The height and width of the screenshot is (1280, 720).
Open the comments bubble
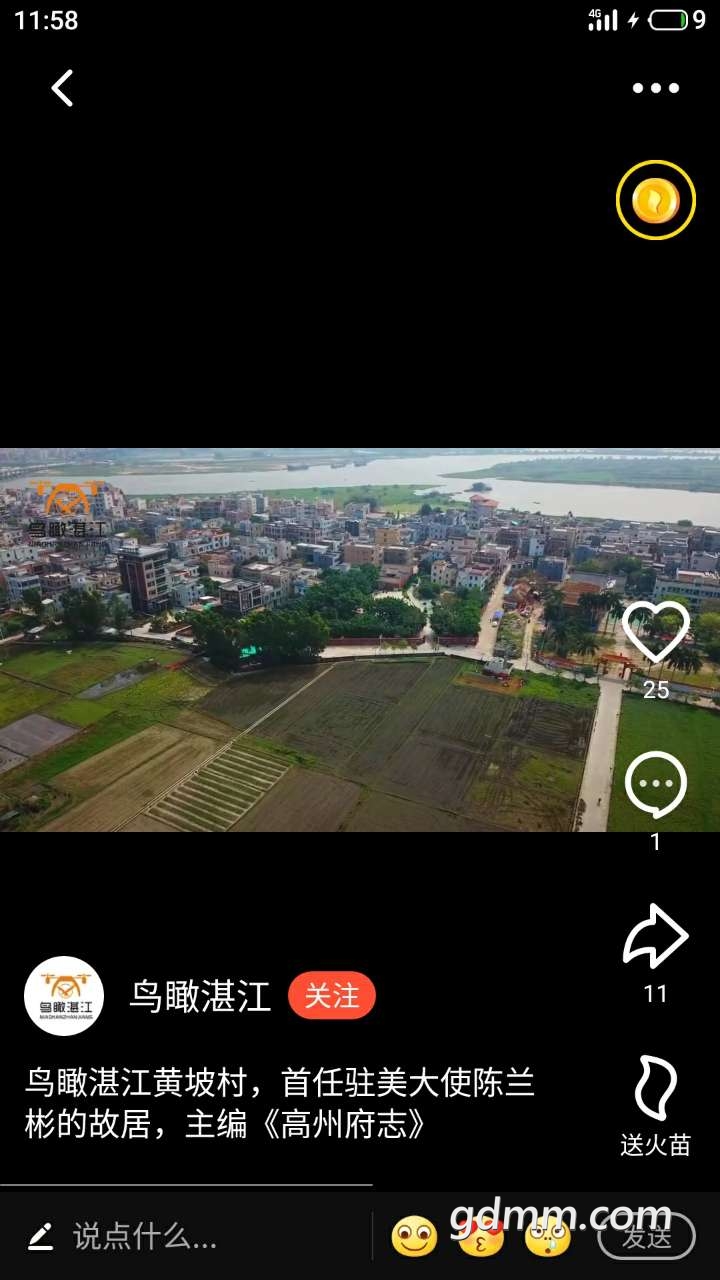(655, 786)
